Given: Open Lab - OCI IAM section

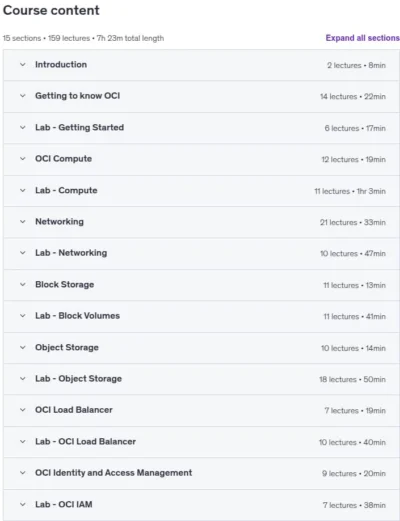Looking at the screenshot, I should tap(201, 505).
